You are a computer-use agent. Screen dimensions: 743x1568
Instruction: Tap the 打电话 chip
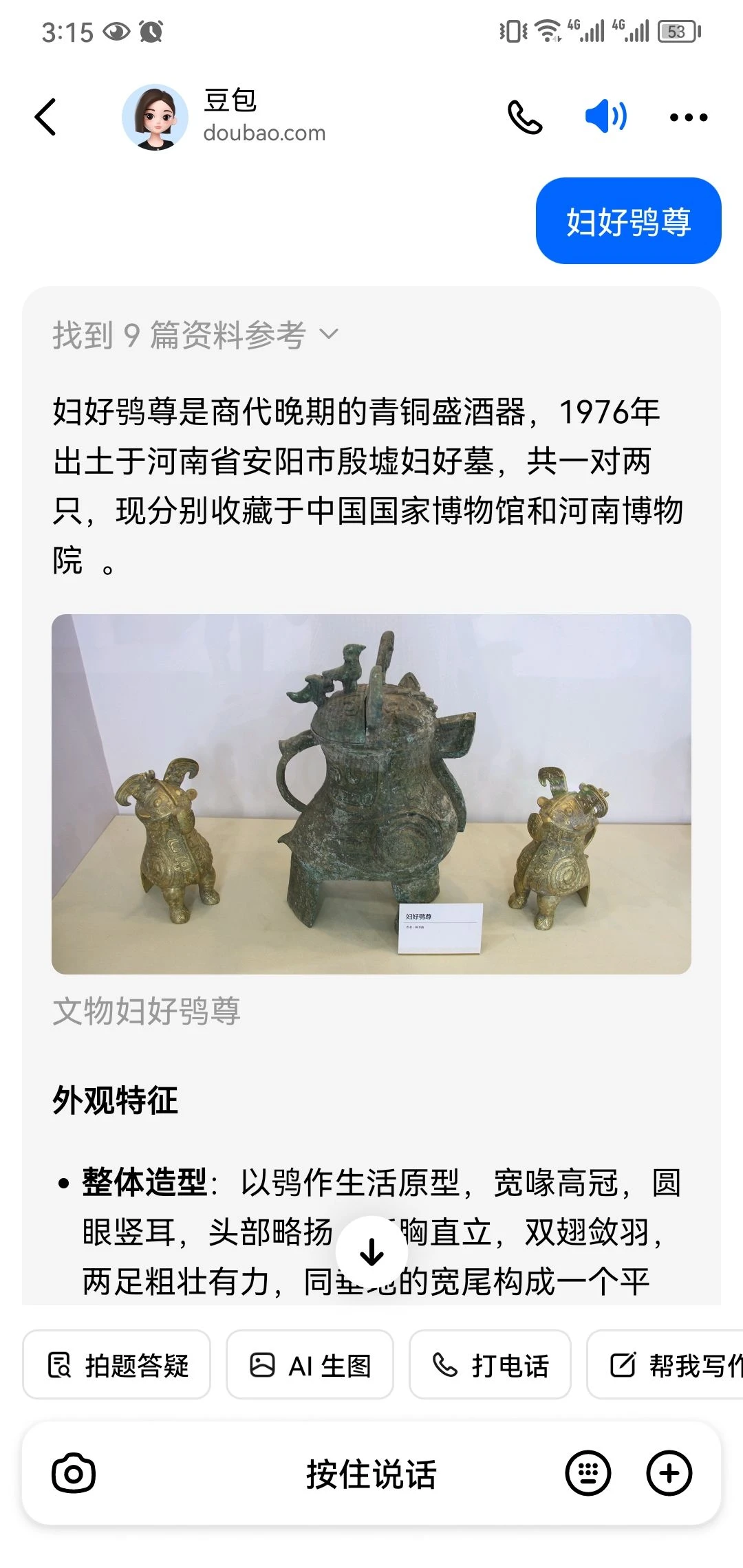[490, 1365]
